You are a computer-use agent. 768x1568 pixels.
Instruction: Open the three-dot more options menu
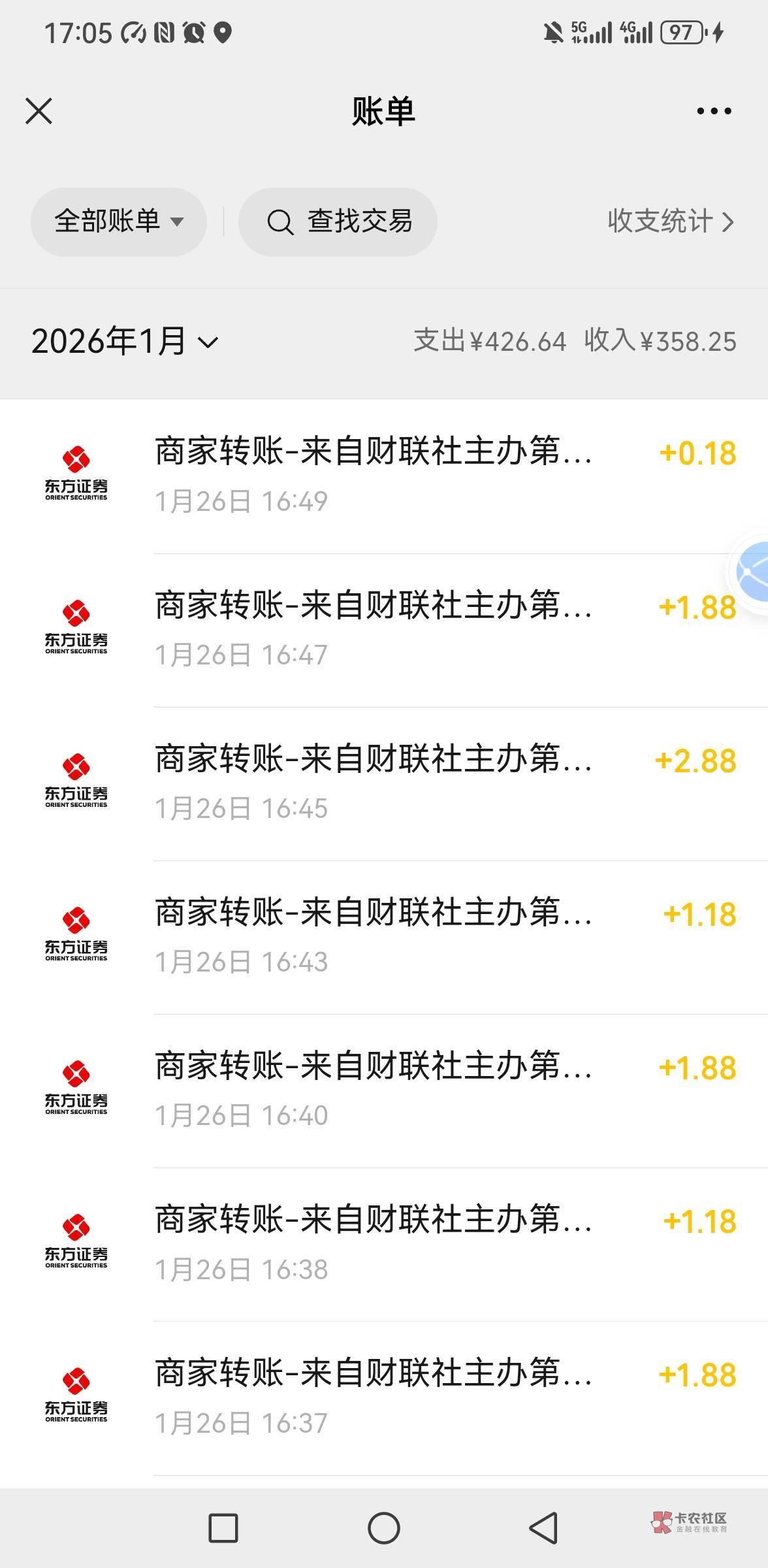pyautogui.click(x=714, y=111)
